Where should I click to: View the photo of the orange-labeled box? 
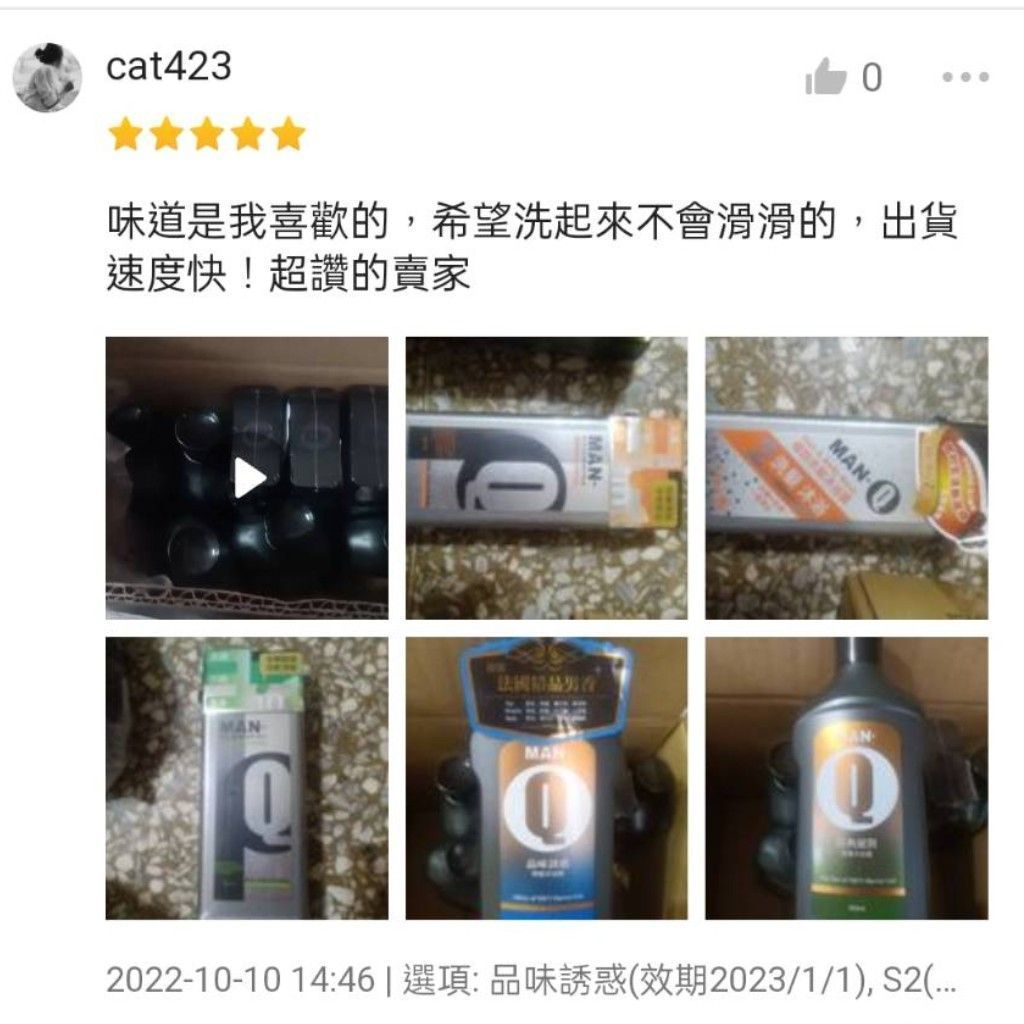[x=846, y=478]
